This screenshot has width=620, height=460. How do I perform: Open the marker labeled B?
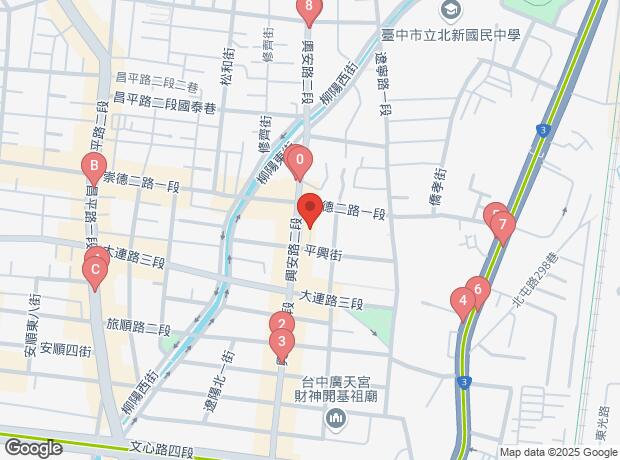pyautogui.click(x=93, y=167)
